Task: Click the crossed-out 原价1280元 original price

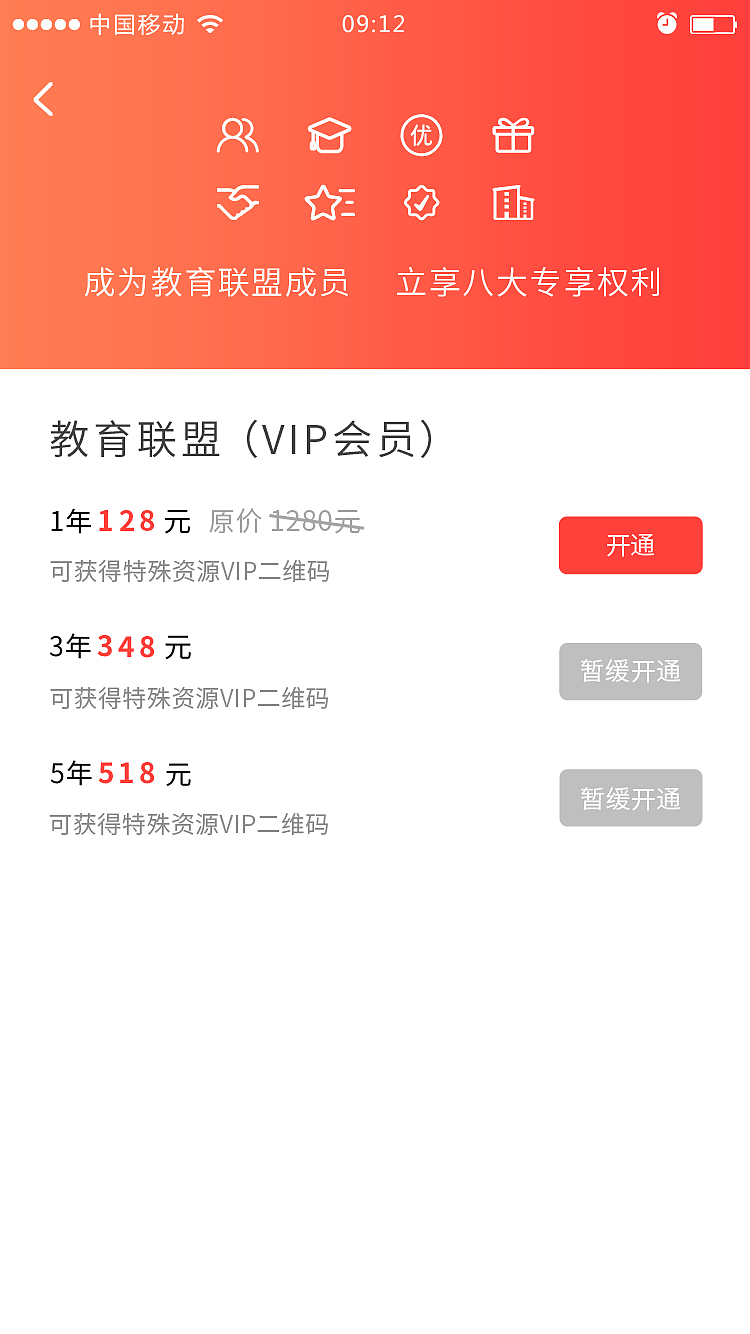Action: click(285, 520)
